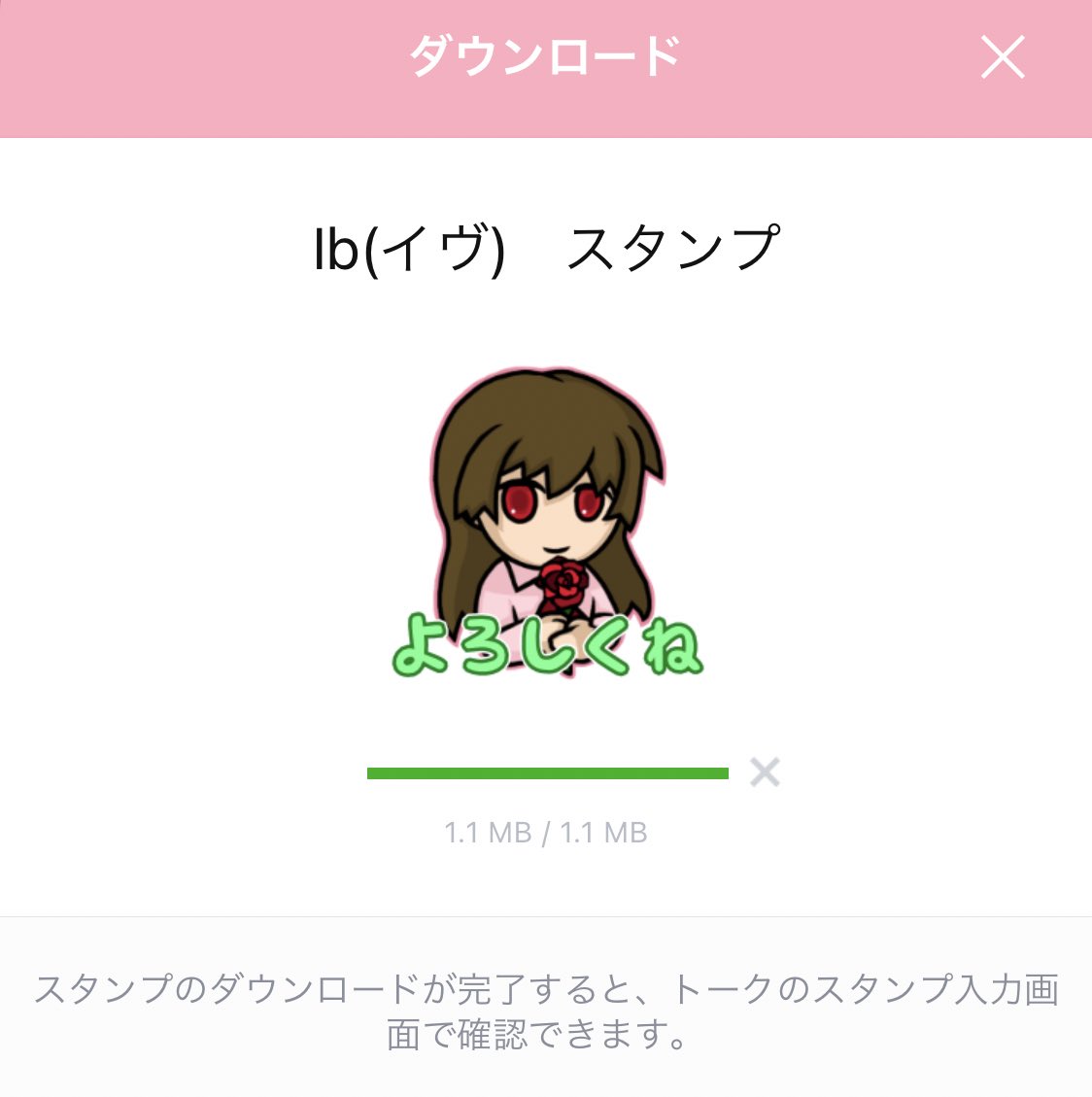Close the ダウンロード dialog
1092x1097 pixels.
coord(1003,58)
